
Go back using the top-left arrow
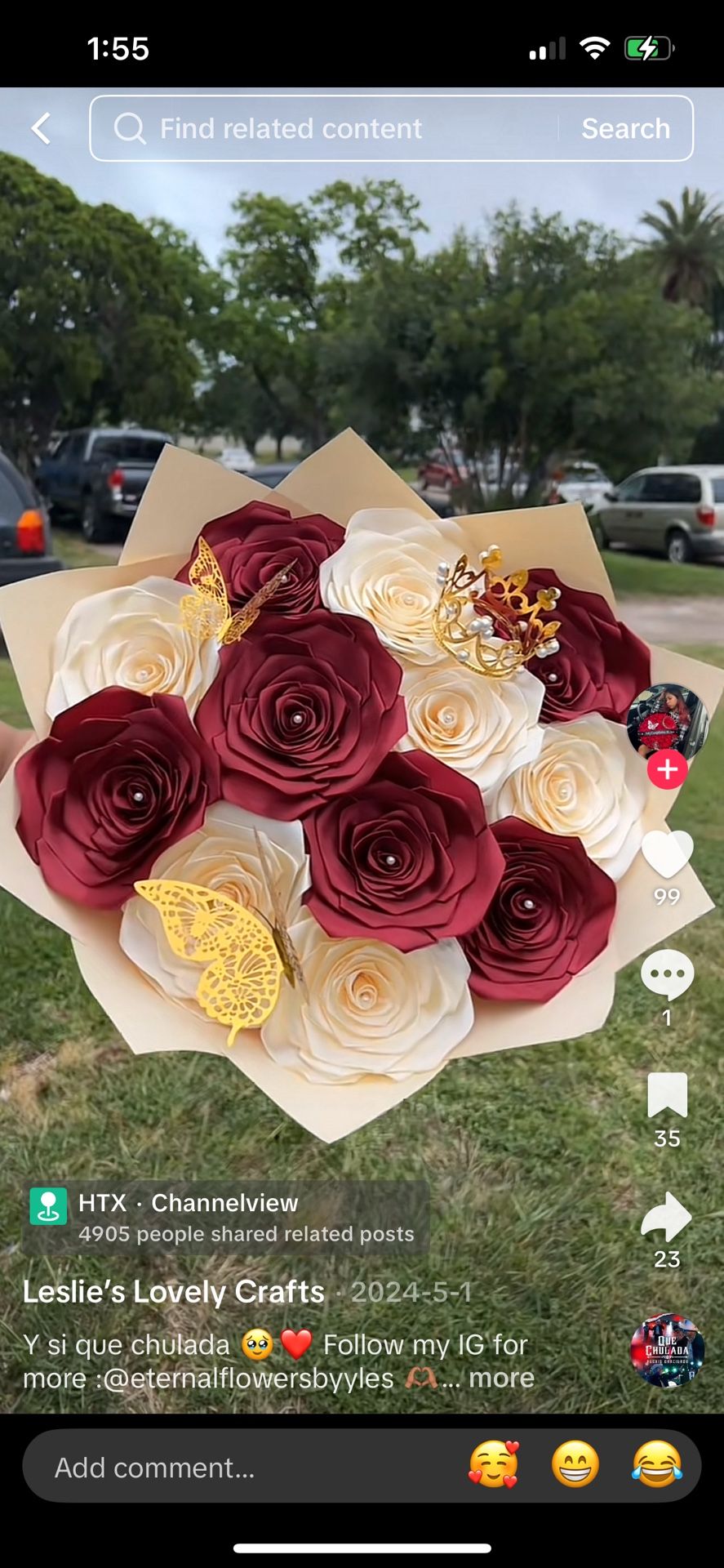tap(41, 128)
